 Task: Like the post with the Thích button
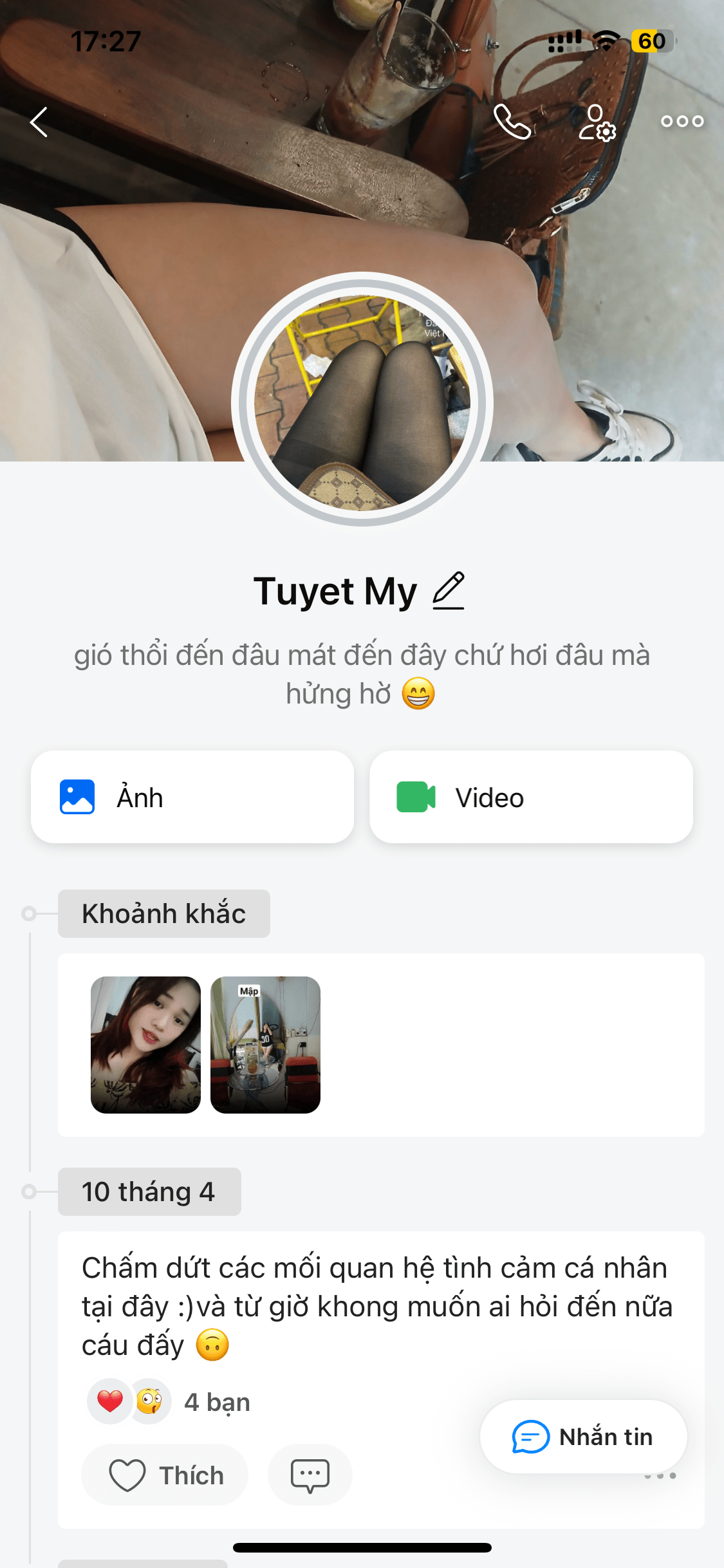coord(165,1475)
